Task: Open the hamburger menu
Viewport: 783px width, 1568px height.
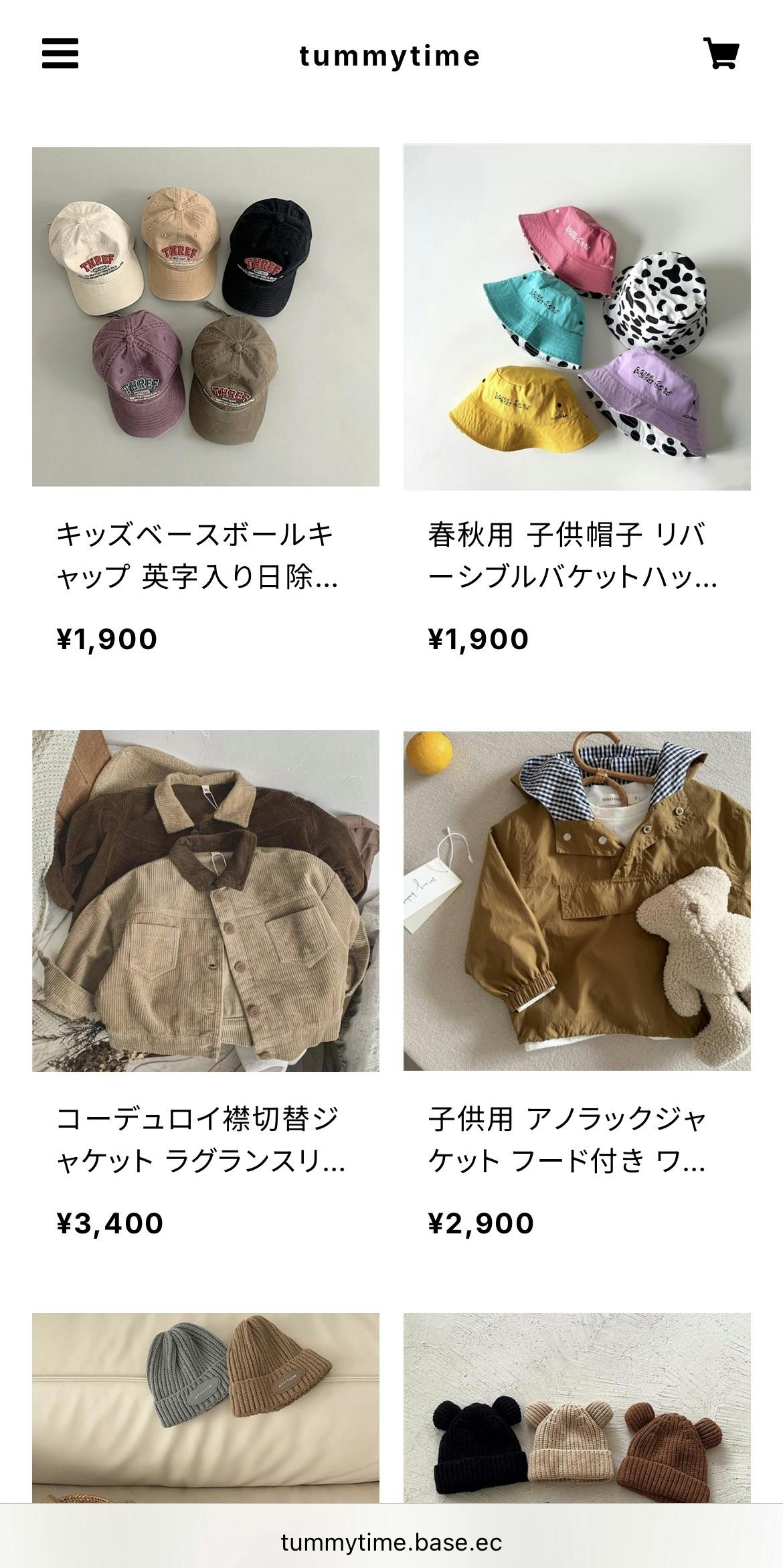Action: tap(60, 54)
